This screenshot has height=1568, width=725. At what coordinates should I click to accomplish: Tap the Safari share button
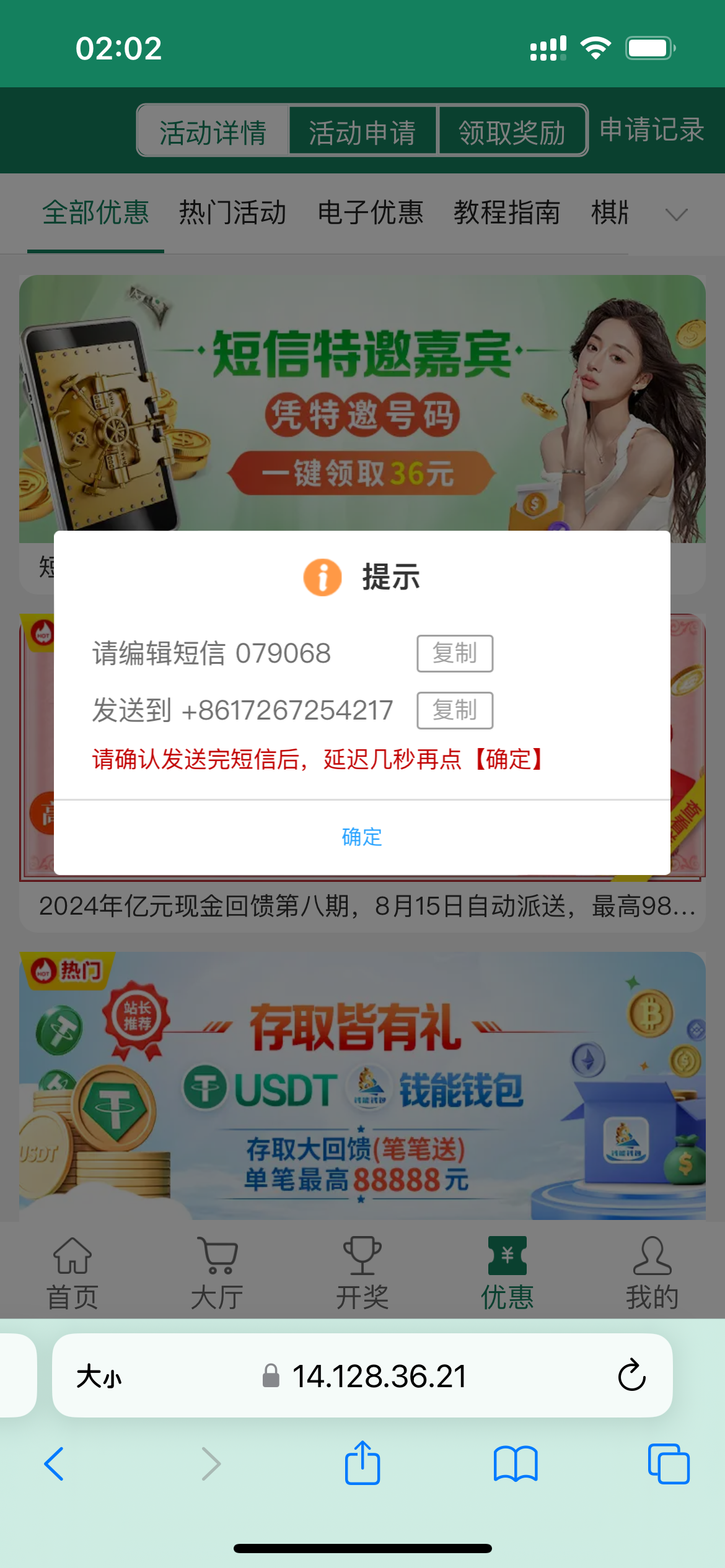[x=362, y=1464]
